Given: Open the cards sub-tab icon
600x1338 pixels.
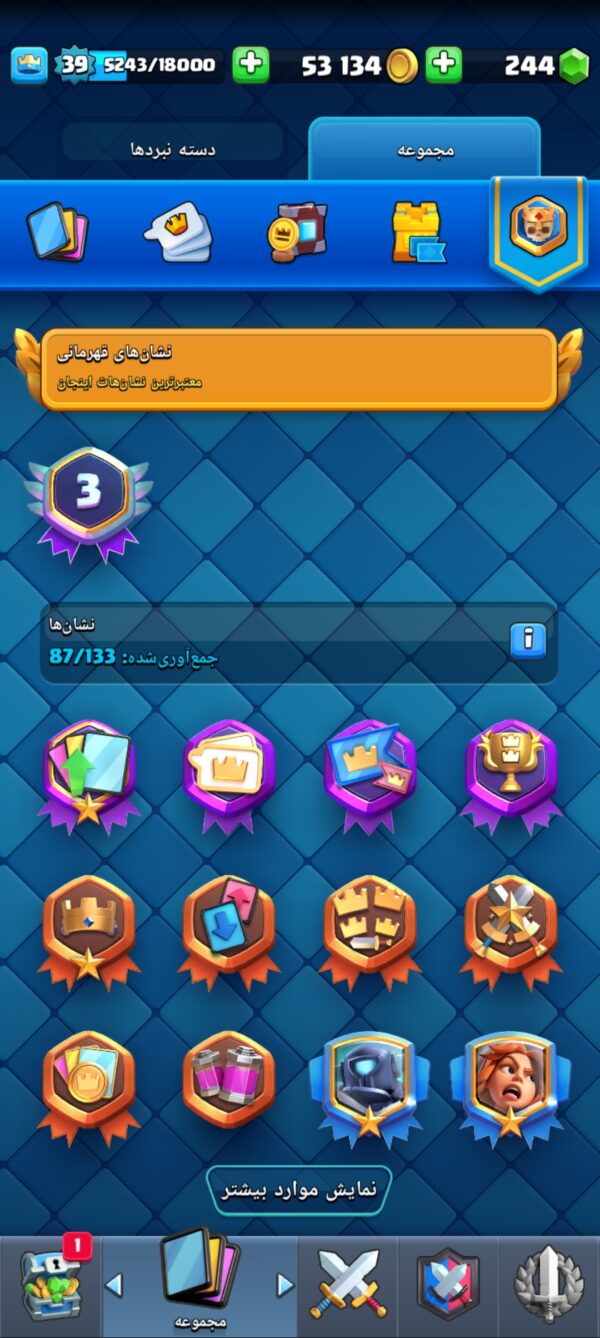Looking at the screenshot, I should [x=57, y=233].
